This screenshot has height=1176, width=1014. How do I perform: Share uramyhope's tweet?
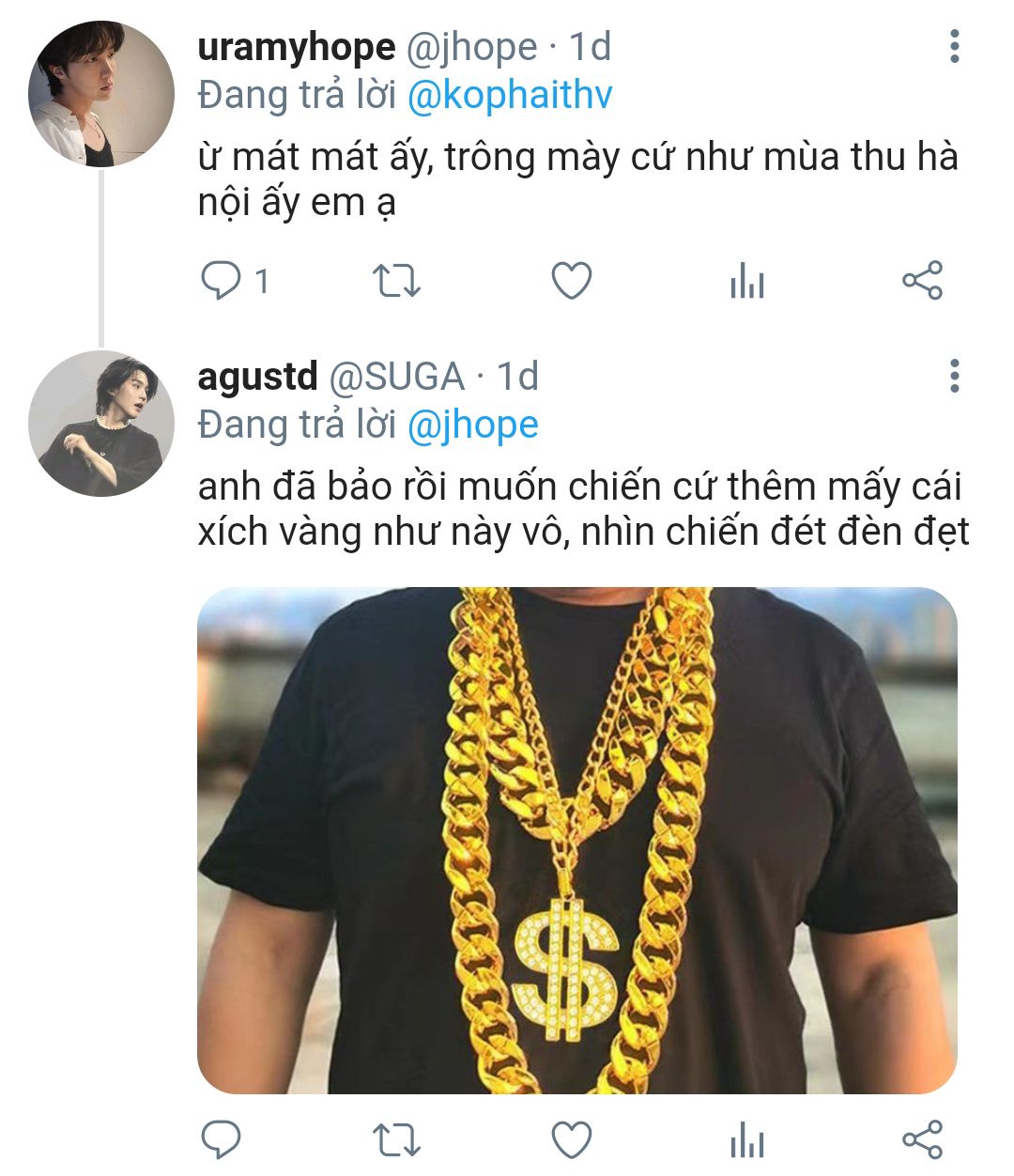(x=922, y=281)
